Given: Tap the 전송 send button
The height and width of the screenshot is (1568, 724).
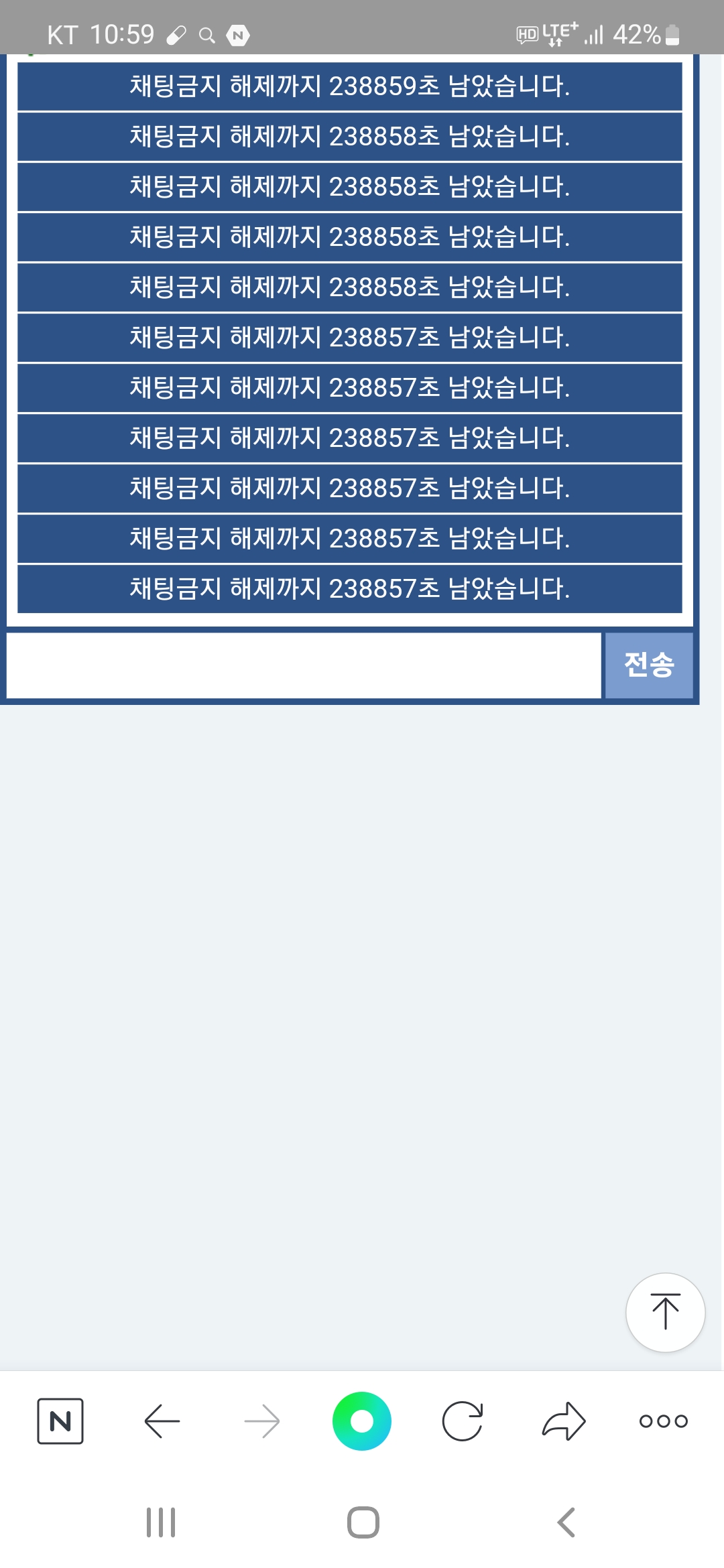Looking at the screenshot, I should pyautogui.click(x=649, y=665).
